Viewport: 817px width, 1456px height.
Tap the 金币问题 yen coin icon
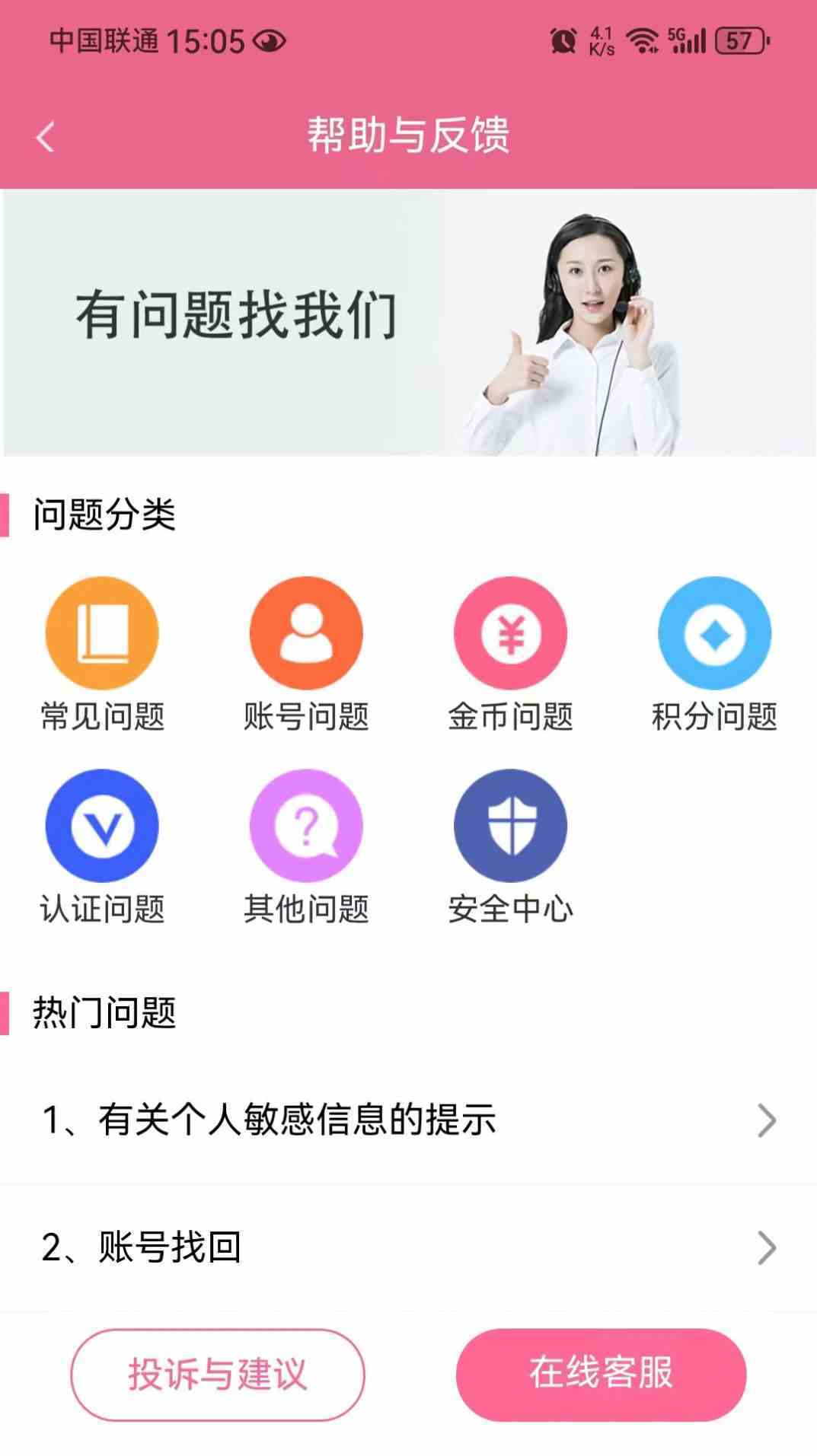(511, 633)
